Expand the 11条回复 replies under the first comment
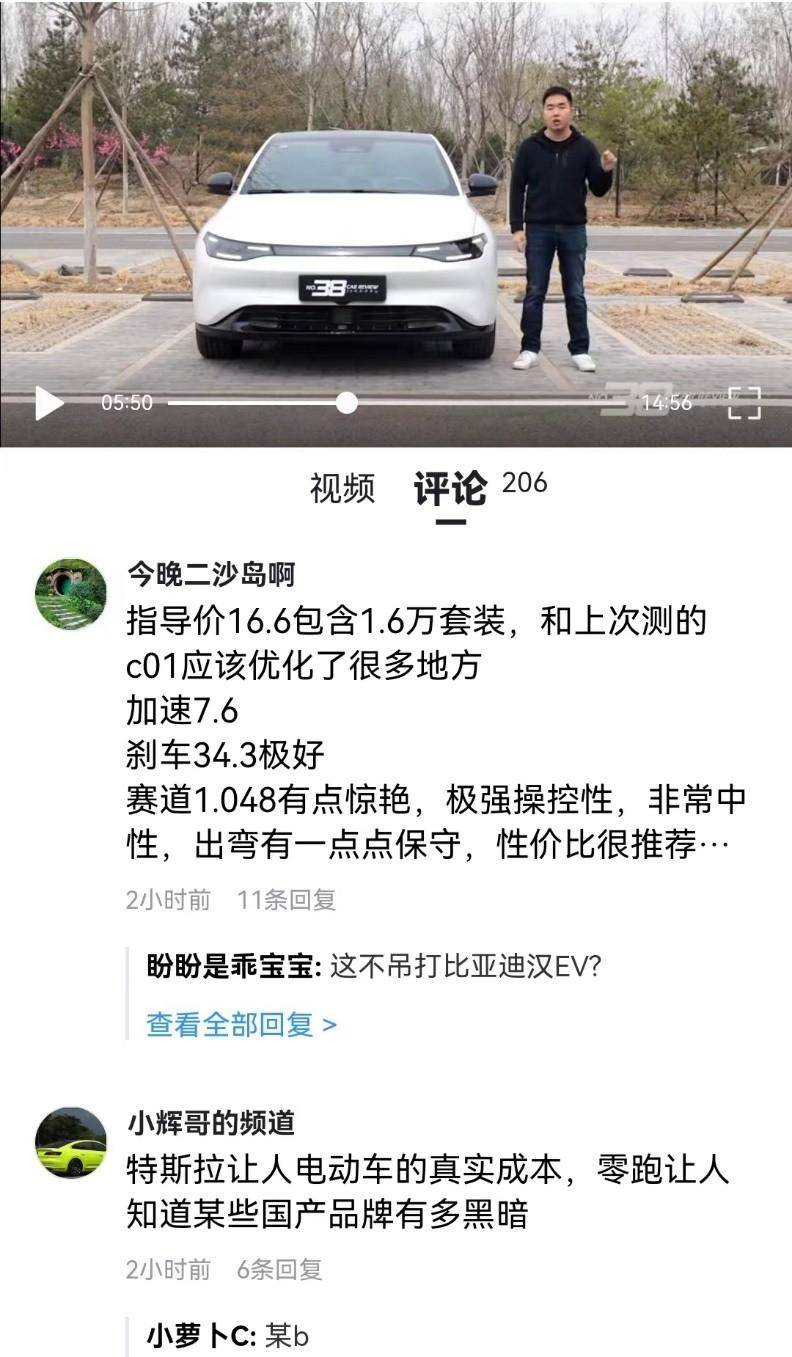The image size is (792, 1357). click(286, 898)
